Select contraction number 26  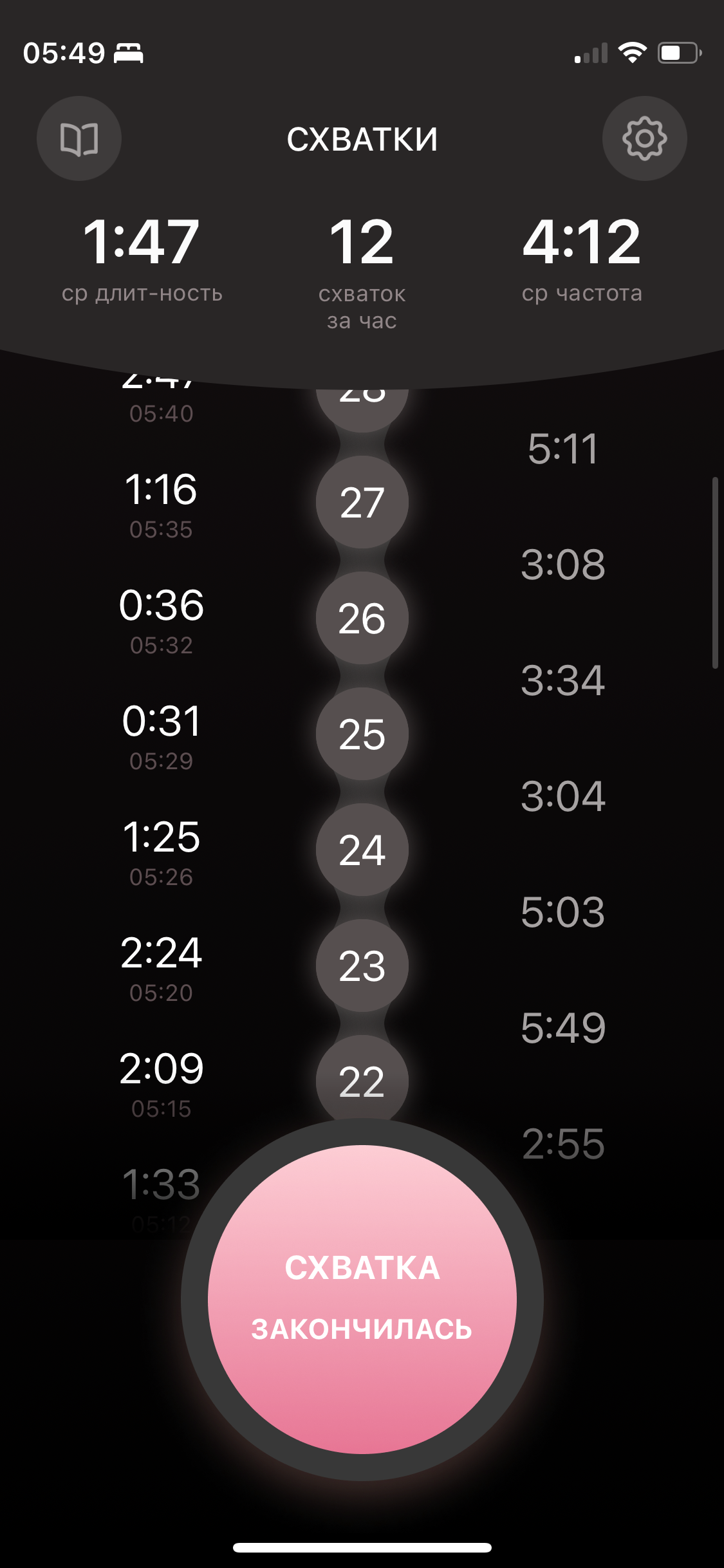(362, 618)
